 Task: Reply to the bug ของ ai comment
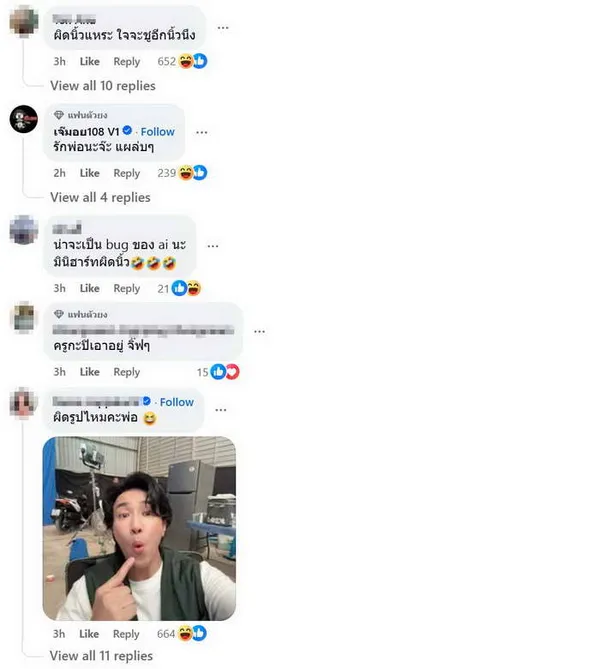(126, 289)
